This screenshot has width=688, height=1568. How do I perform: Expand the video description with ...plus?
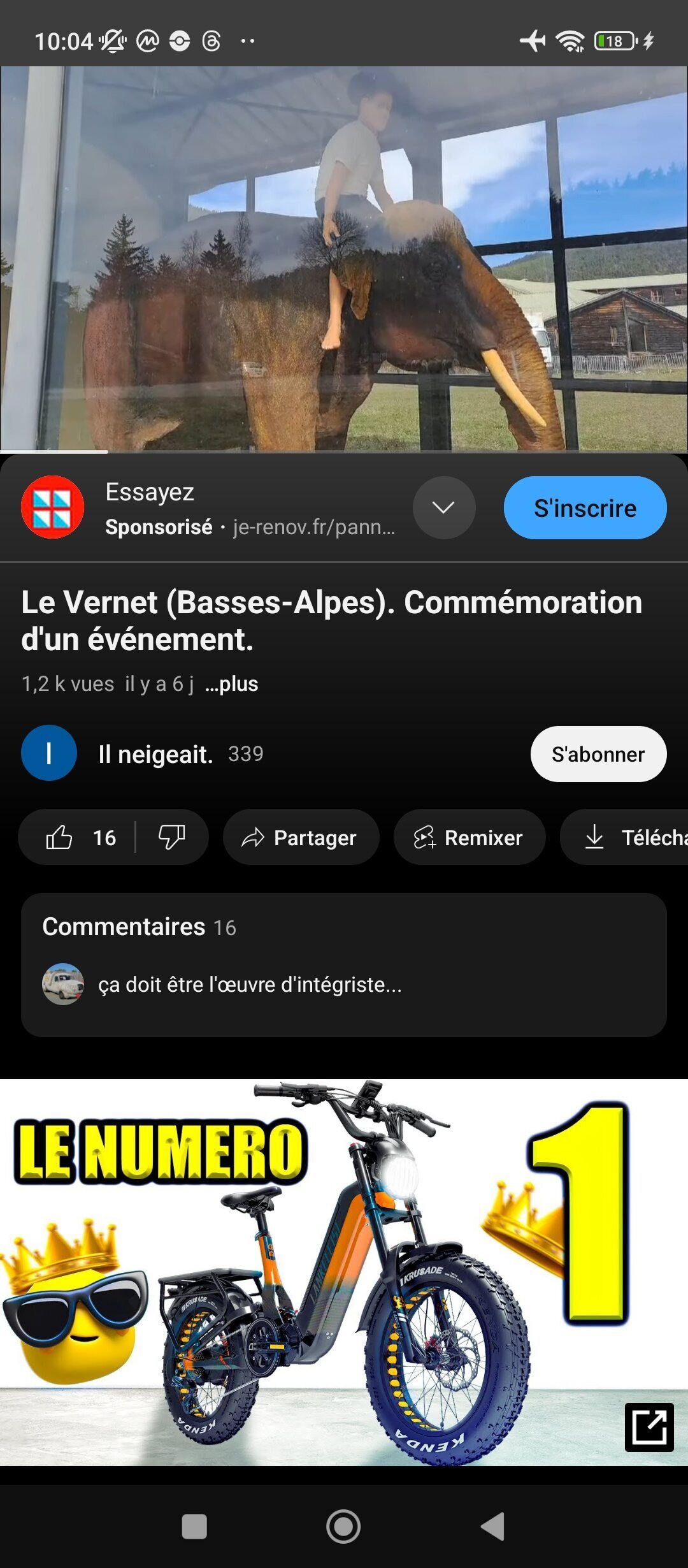[x=232, y=684]
